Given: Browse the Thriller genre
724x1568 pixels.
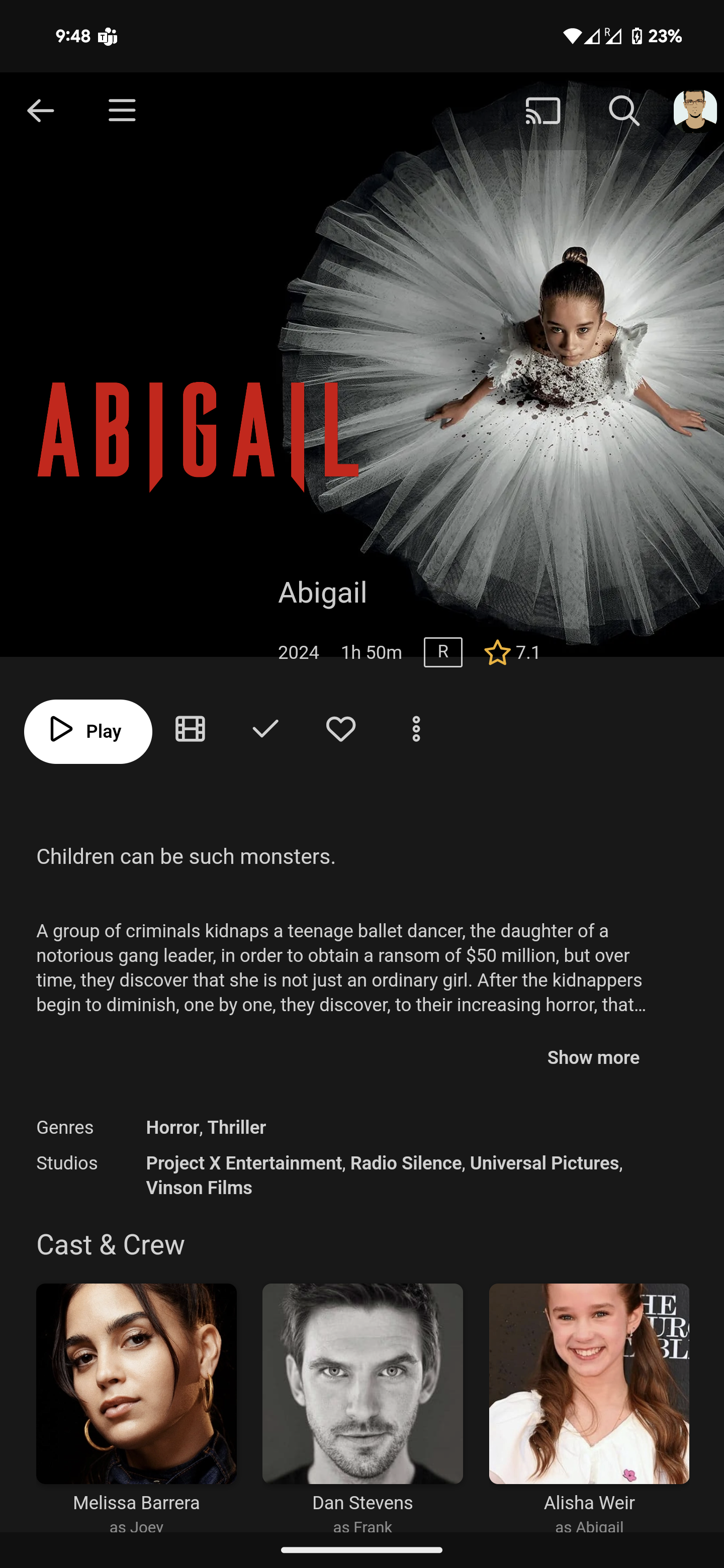Looking at the screenshot, I should click(236, 1127).
